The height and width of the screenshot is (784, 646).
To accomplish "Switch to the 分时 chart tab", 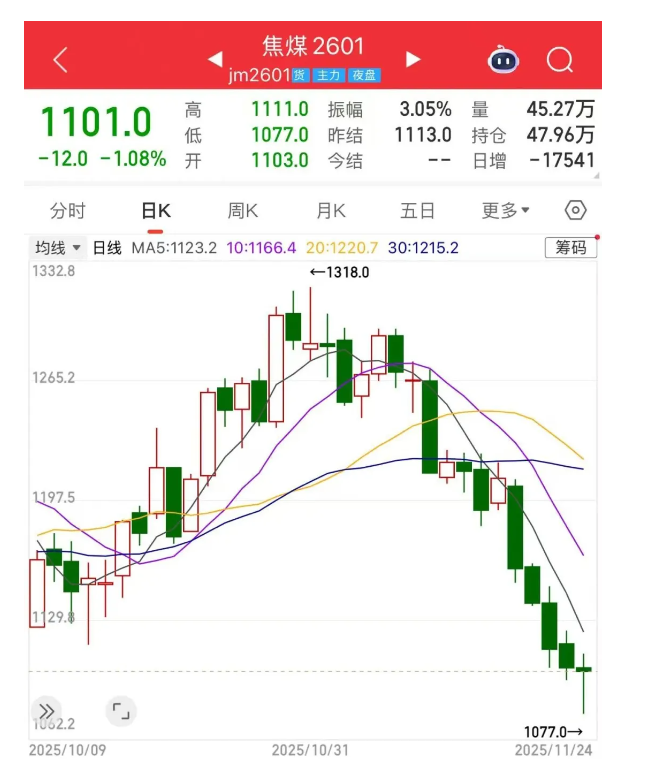I will coord(68,211).
